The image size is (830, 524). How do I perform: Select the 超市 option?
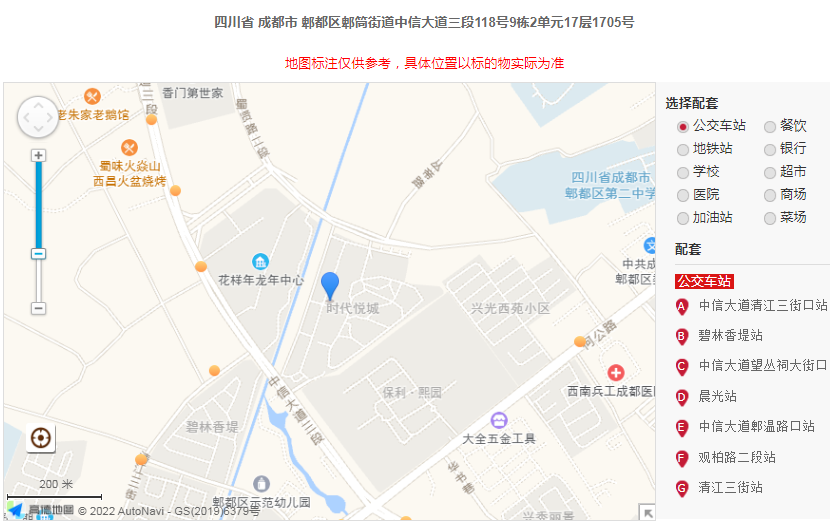point(770,172)
